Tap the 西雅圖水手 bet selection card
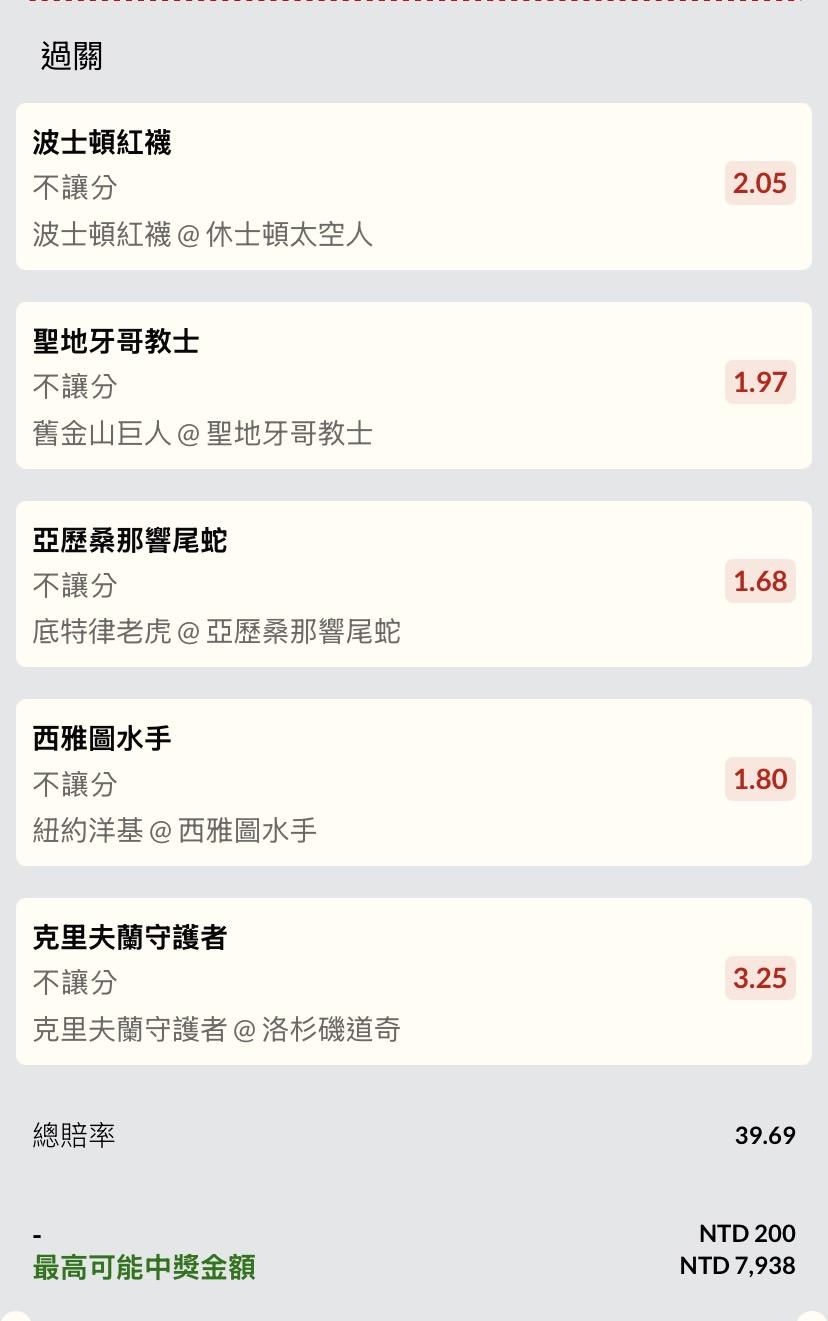828x1321 pixels. pyautogui.click(x=413, y=782)
